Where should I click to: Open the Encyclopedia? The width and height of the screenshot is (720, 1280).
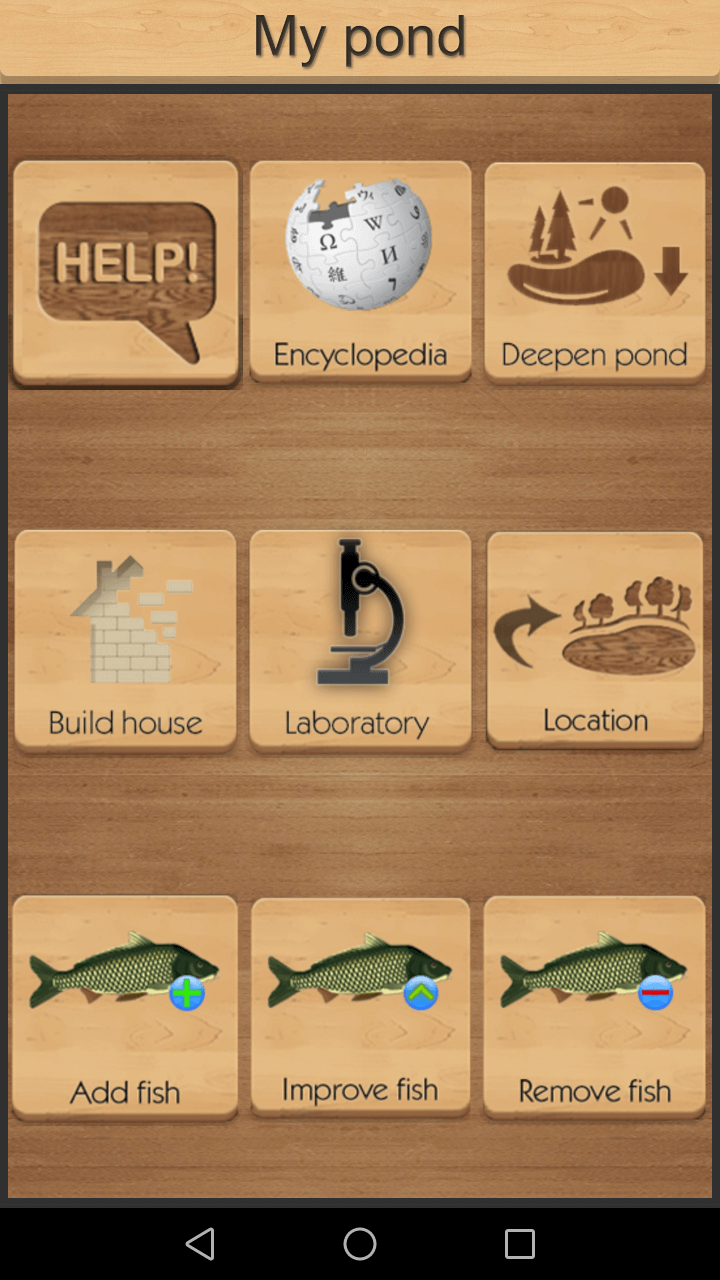point(360,272)
